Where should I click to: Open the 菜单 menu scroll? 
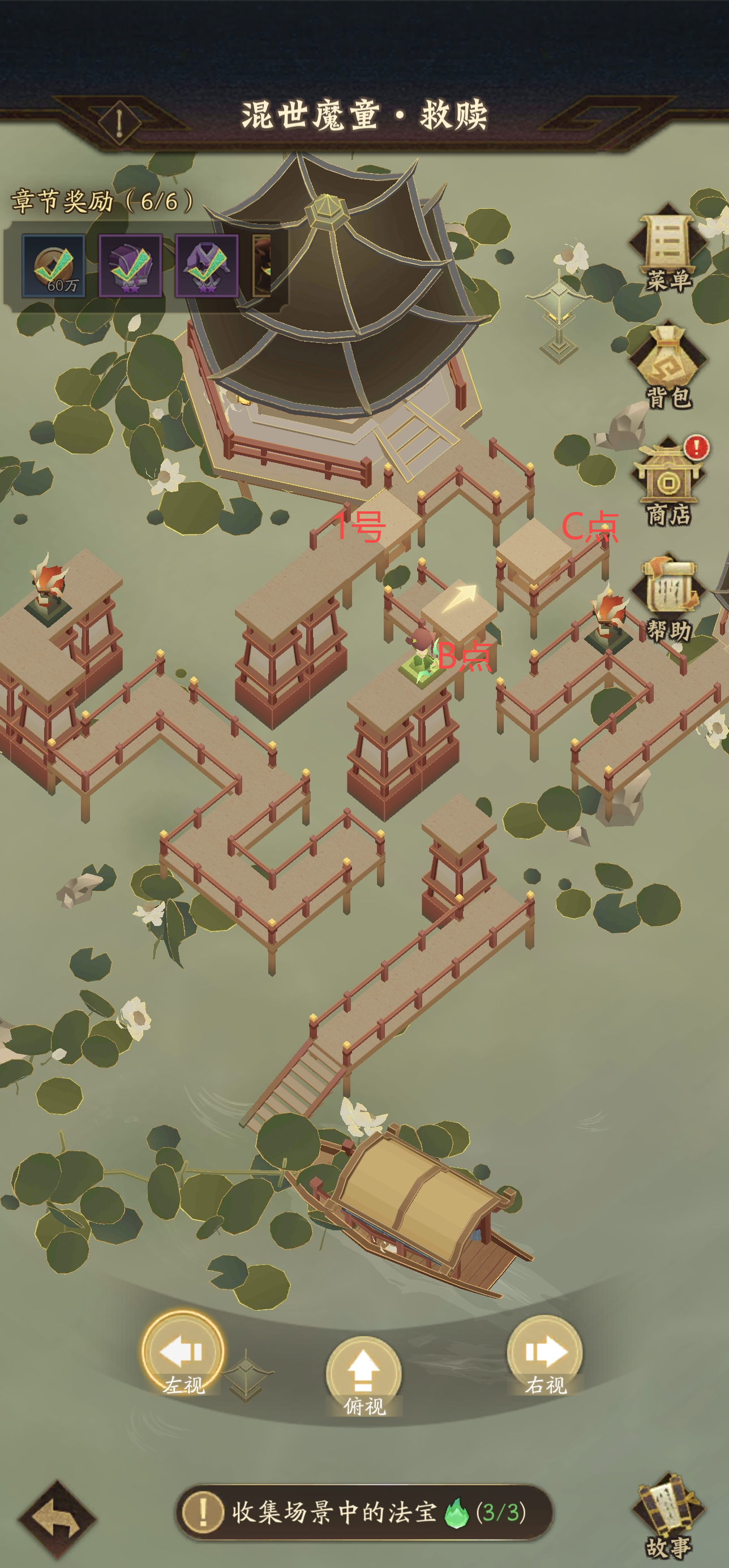pyautogui.click(x=668, y=249)
